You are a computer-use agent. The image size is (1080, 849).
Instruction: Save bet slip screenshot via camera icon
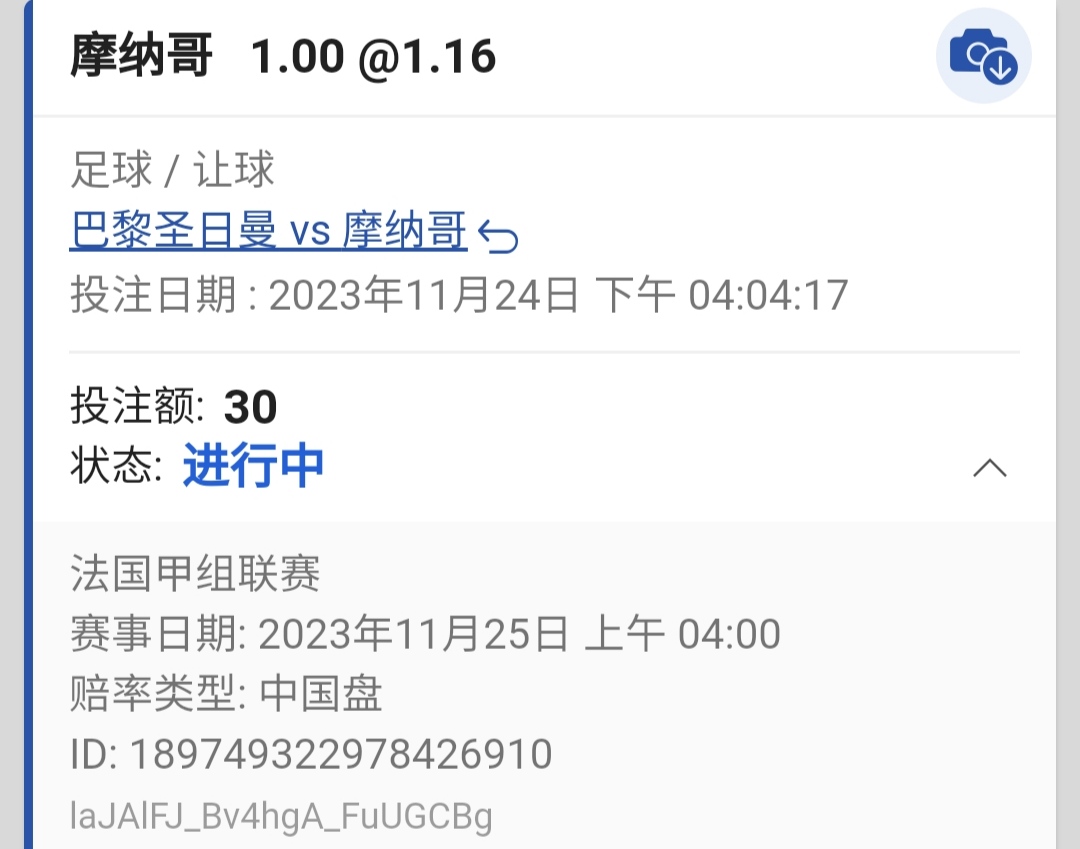[x=983, y=56]
